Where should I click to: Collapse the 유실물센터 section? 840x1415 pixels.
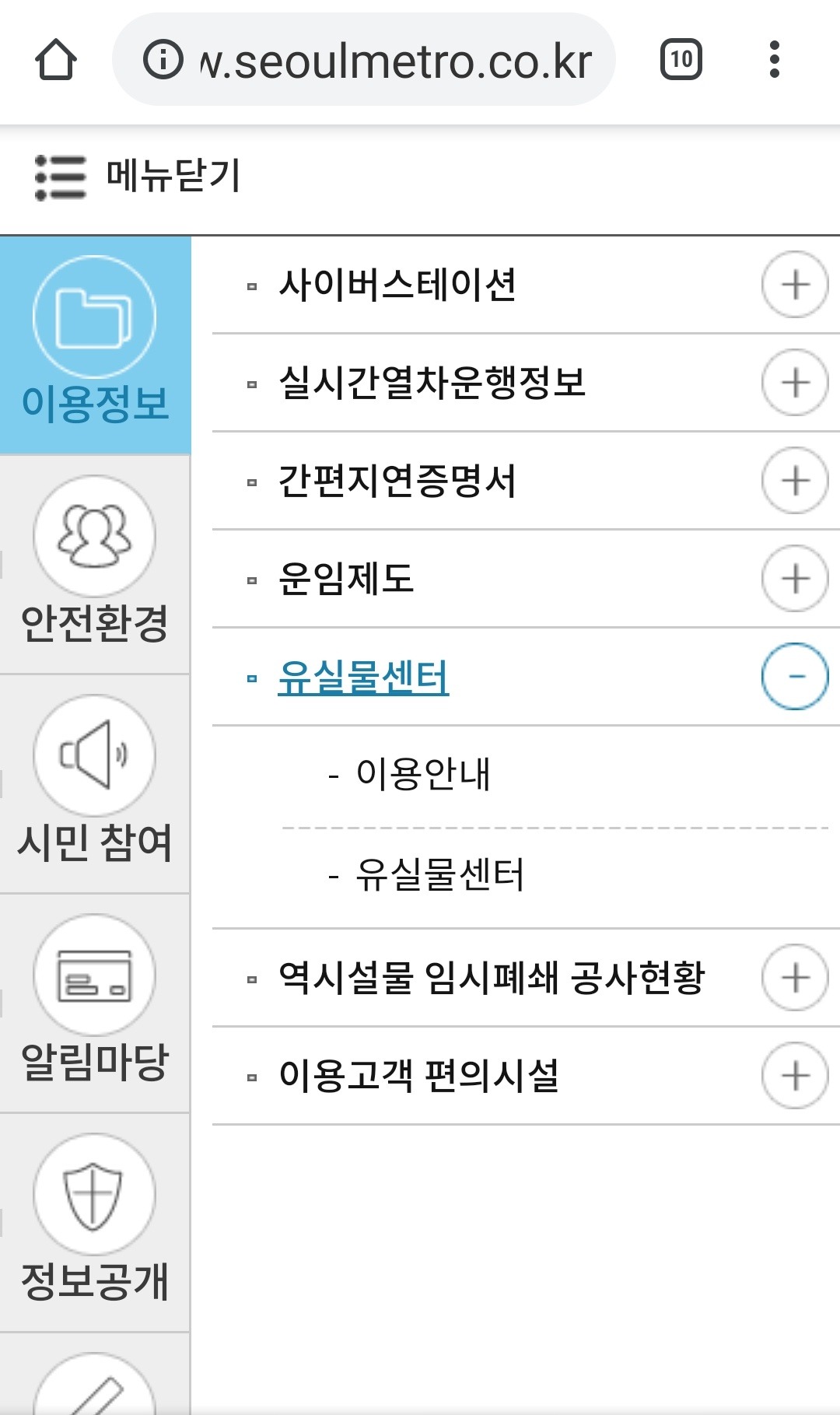[x=794, y=677]
